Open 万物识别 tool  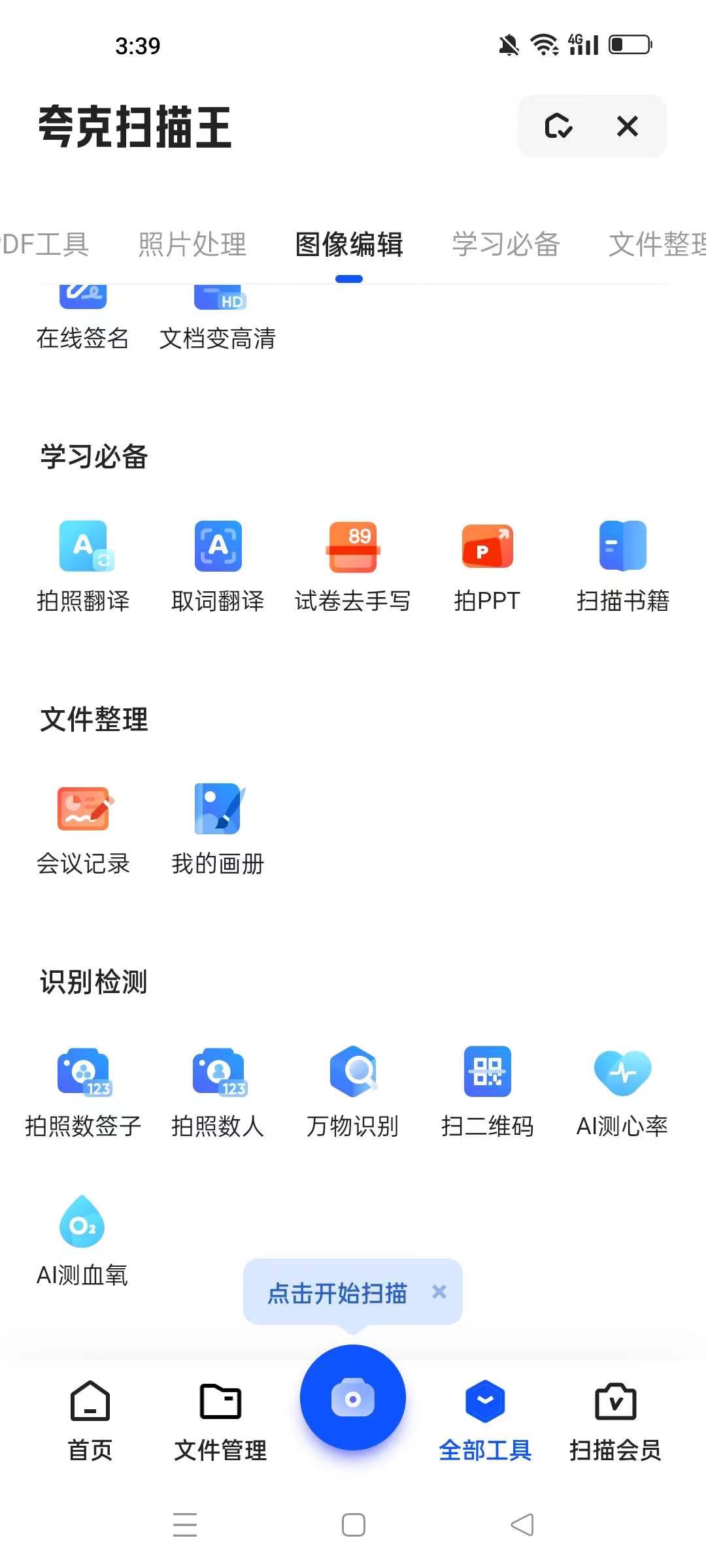click(353, 1092)
